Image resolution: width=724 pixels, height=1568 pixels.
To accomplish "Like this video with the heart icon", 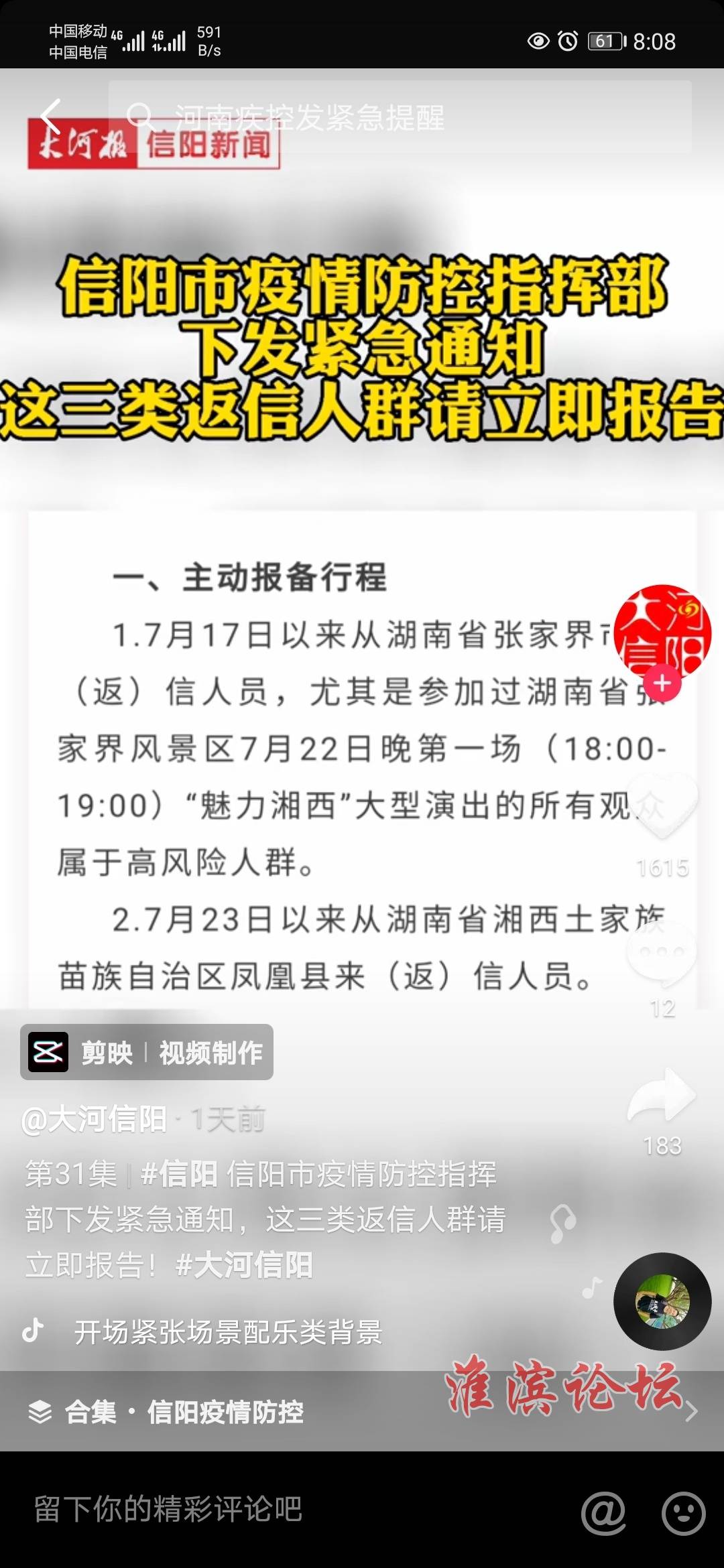I will click(x=662, y=805).
